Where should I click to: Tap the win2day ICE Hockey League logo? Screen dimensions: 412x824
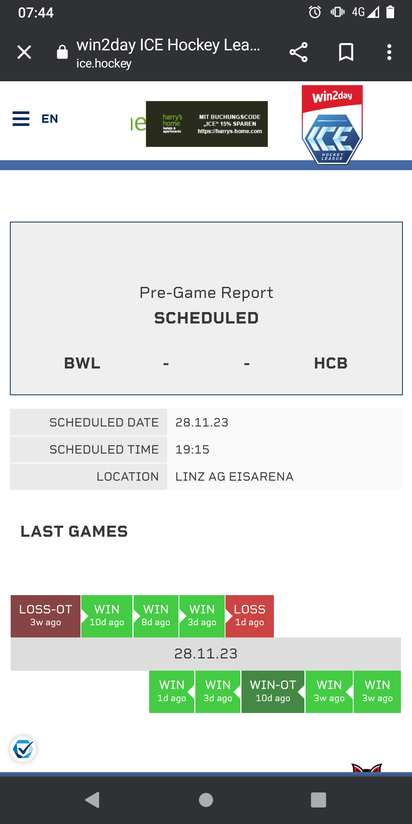pyautogui.click(x=332, y=125)
